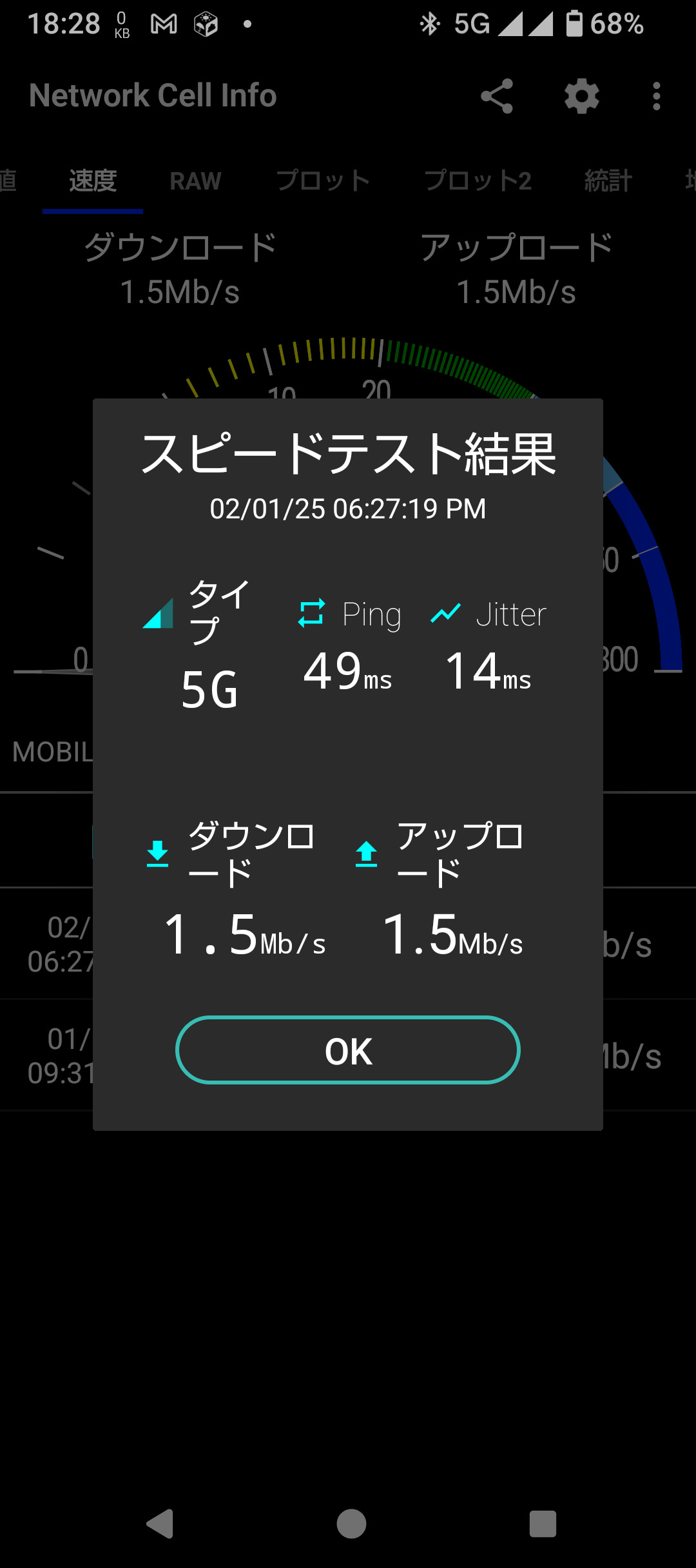
Task: Switch to the プロット tab
Action: click(x=323, y=181)
